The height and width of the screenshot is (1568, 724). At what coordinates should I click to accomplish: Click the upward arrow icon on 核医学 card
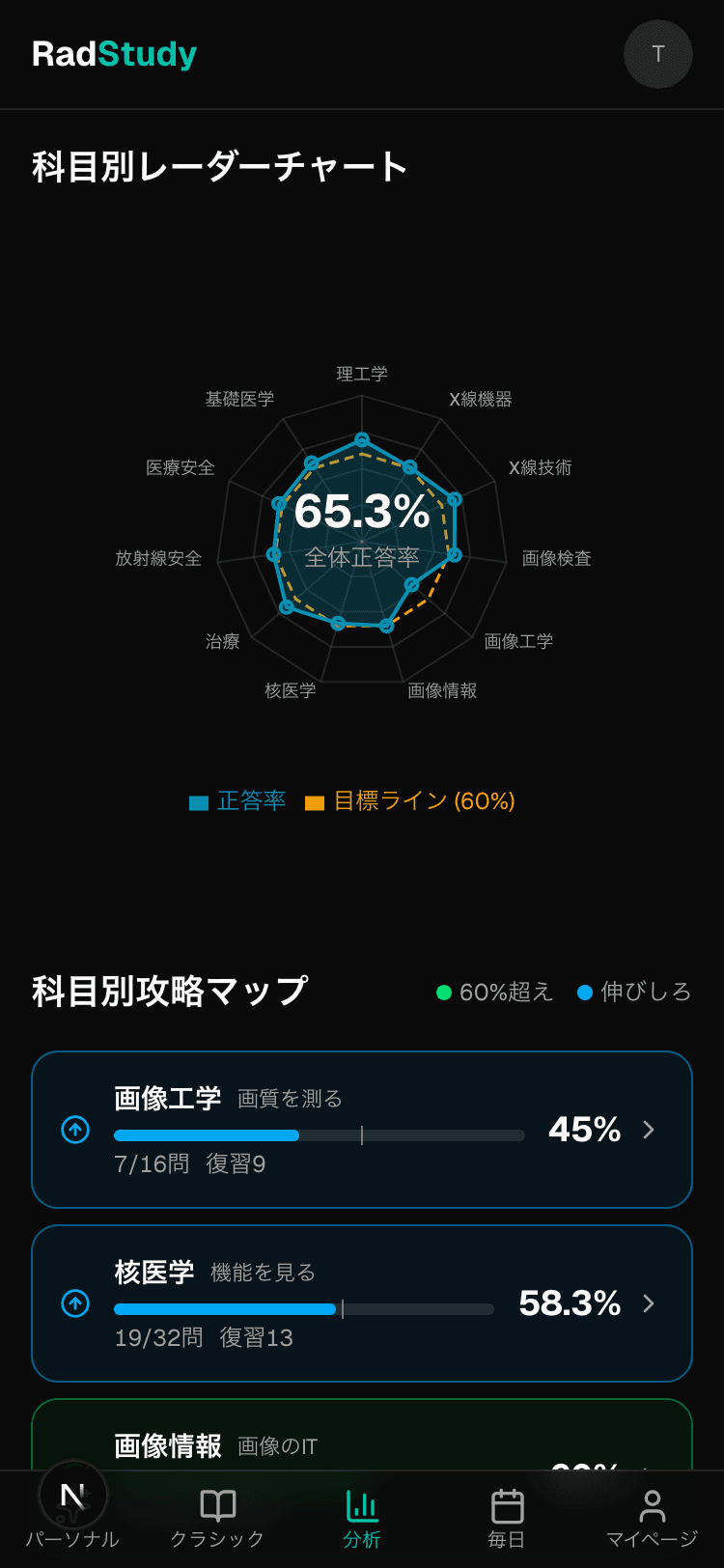click(75, 1302)
